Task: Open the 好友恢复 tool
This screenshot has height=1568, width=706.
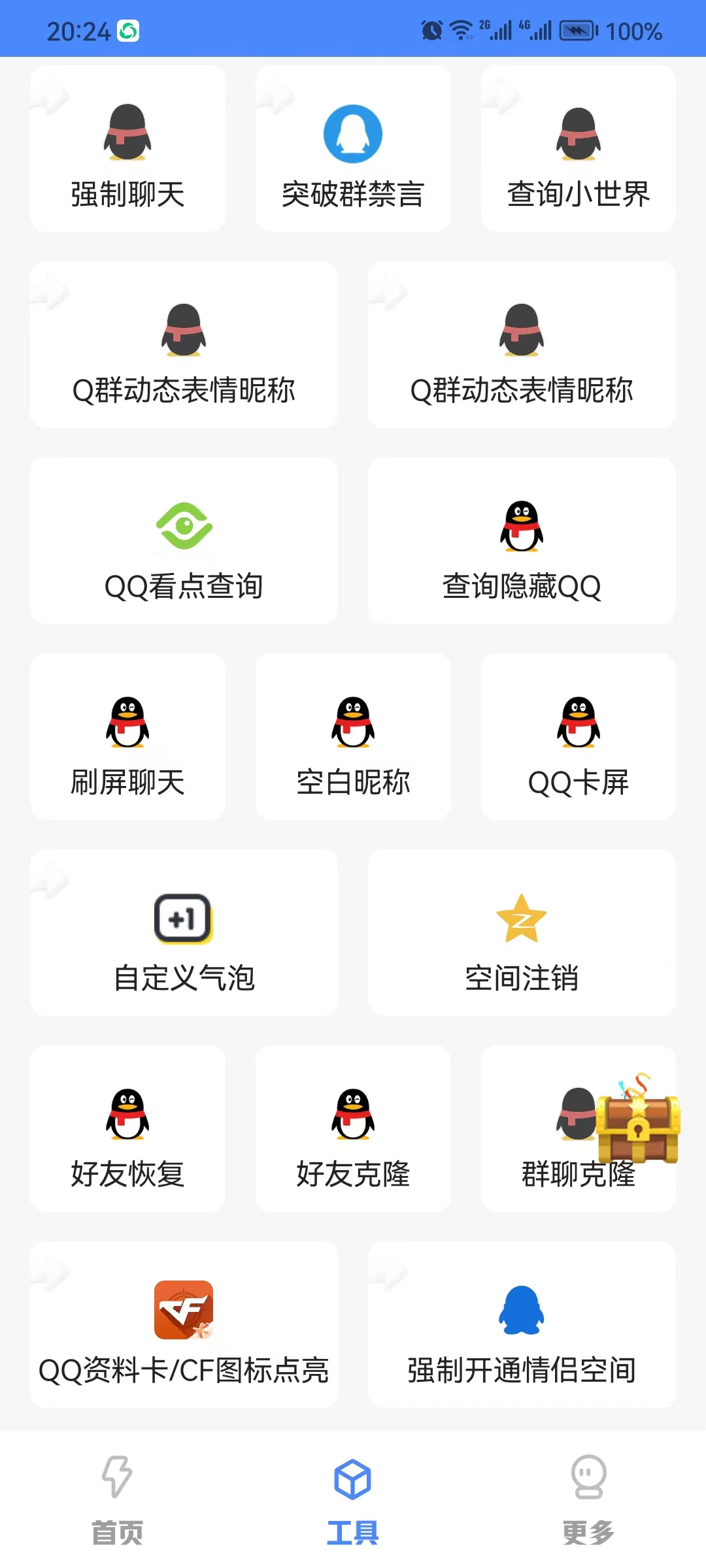Action: tap(127, 1129)
